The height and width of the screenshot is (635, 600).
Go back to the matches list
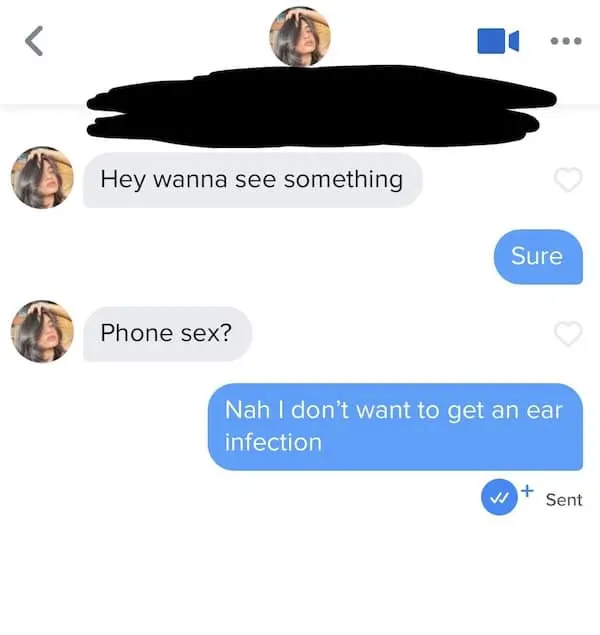34,41
